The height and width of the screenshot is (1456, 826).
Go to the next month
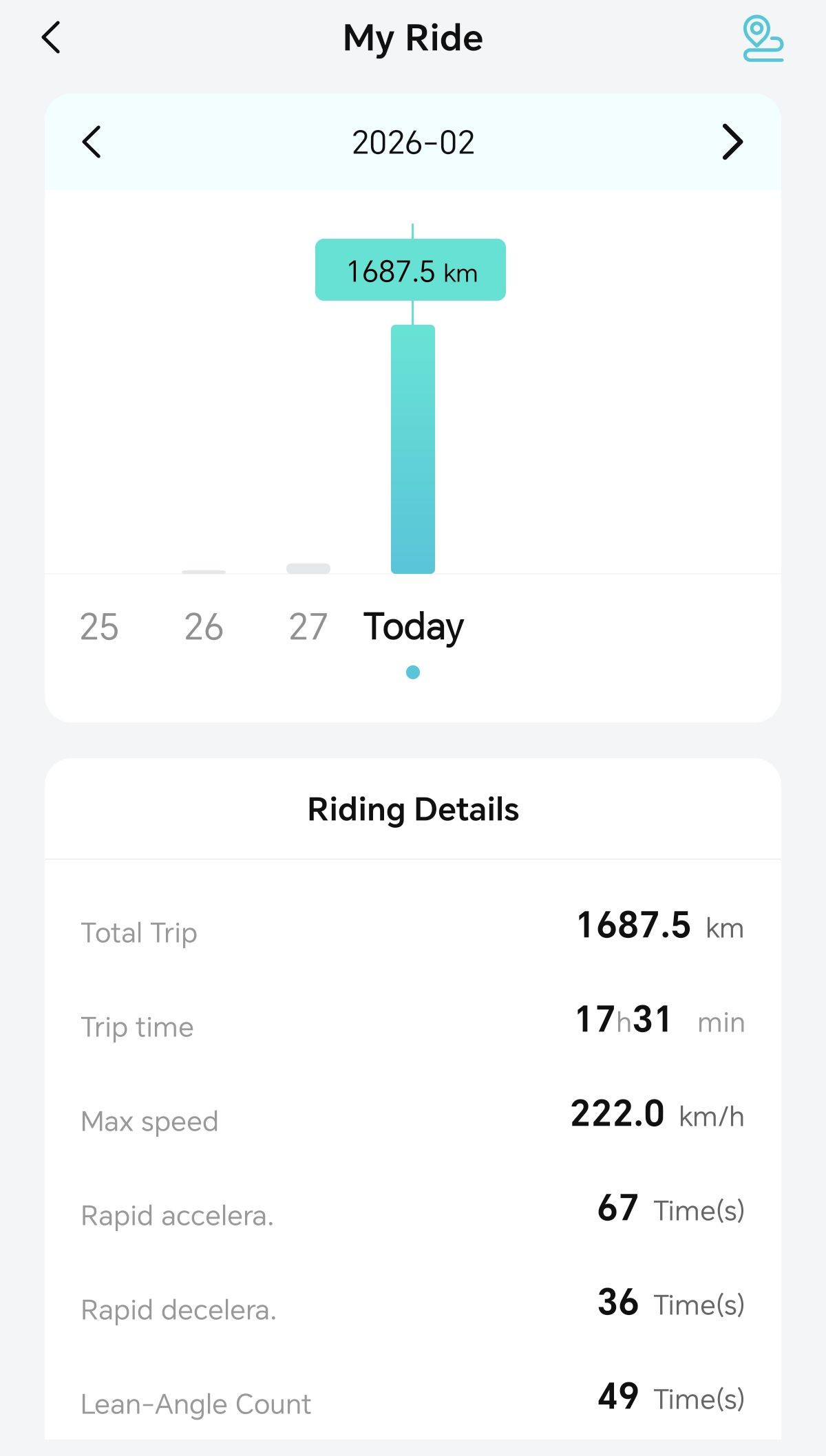coord(732,142)
